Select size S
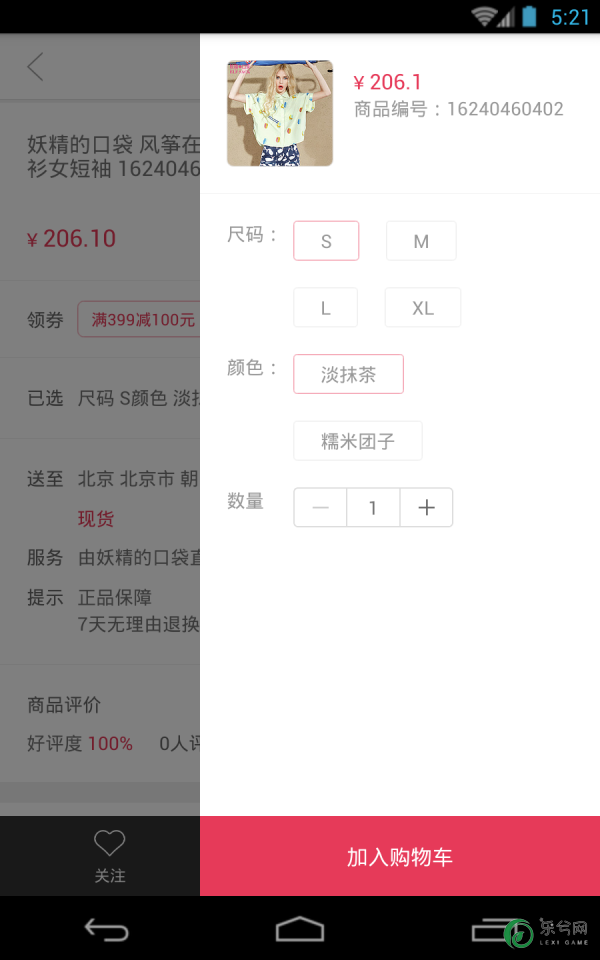Viewport: 600px width, 960px height. (x=326, y=241)
